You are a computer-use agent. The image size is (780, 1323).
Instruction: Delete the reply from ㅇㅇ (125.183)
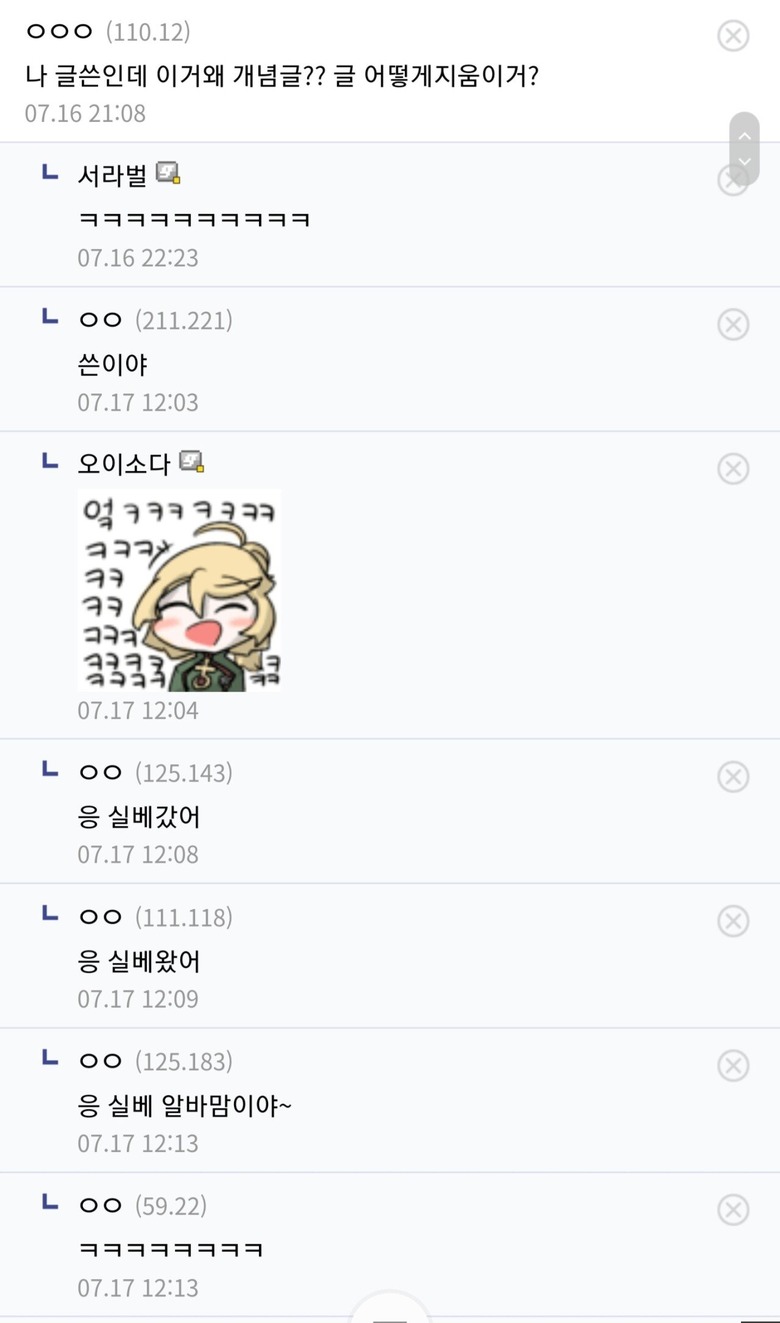coord(733,1065)
